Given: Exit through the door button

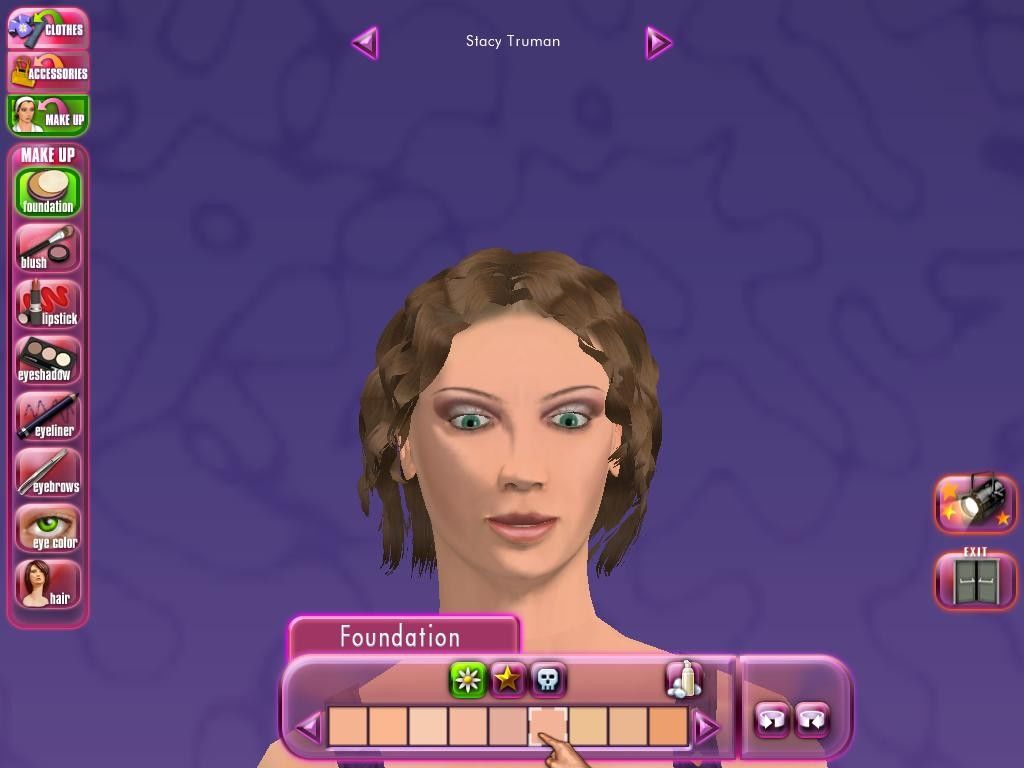Looking at the screenshot, I should click(975, 580).
